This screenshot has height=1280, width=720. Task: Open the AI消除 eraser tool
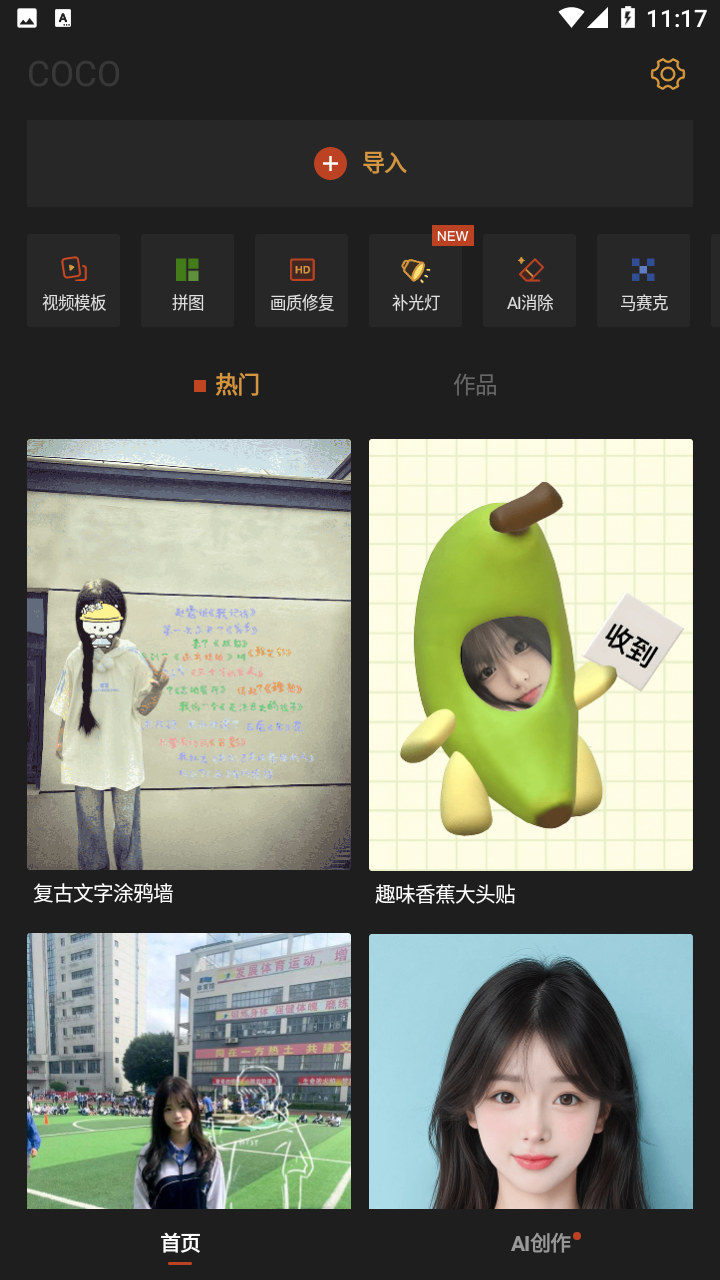[529, 281]
